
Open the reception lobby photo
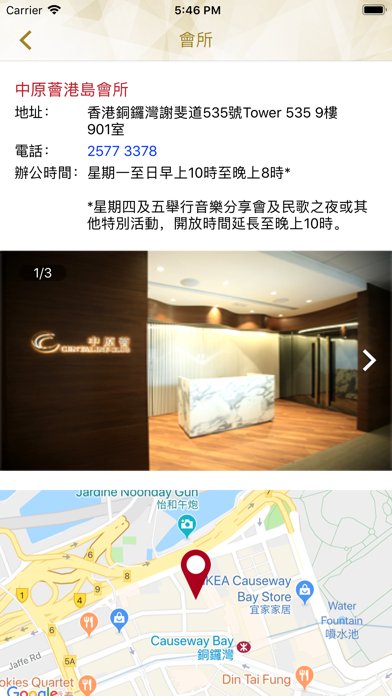(196, 360)
